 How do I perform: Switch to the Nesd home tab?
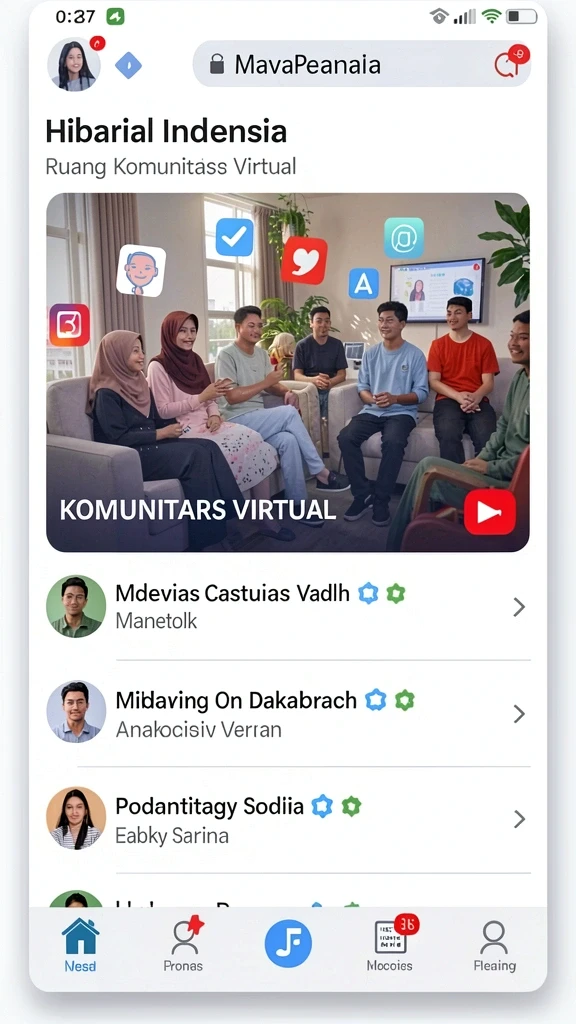tap(80, 944)
